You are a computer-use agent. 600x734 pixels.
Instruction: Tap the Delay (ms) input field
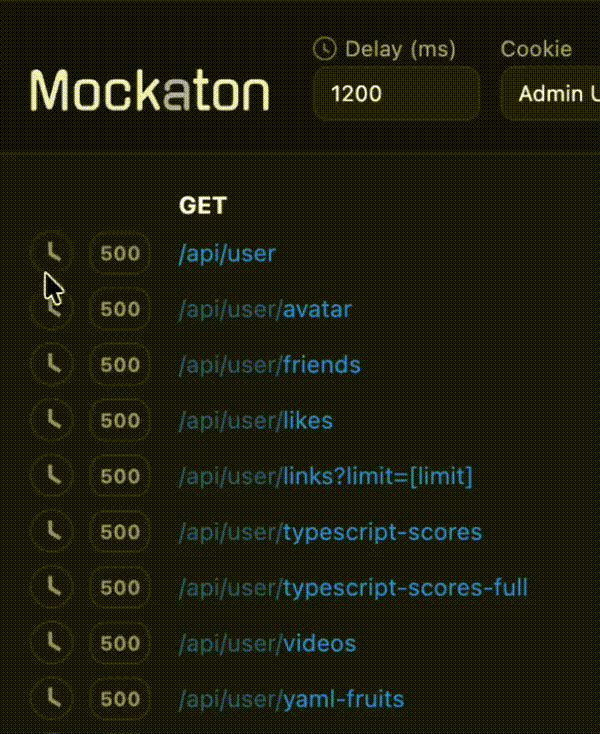tap(395, 94)
